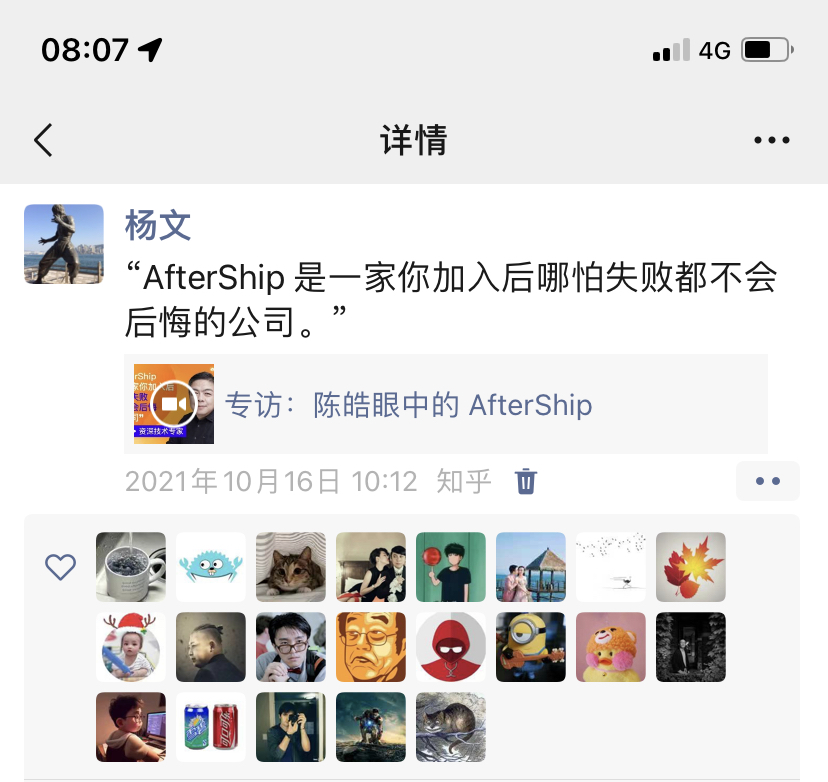Screen dimensions: 828x782
Task: Open the red hooded figure avatar
Action: [x=451, y=647]
